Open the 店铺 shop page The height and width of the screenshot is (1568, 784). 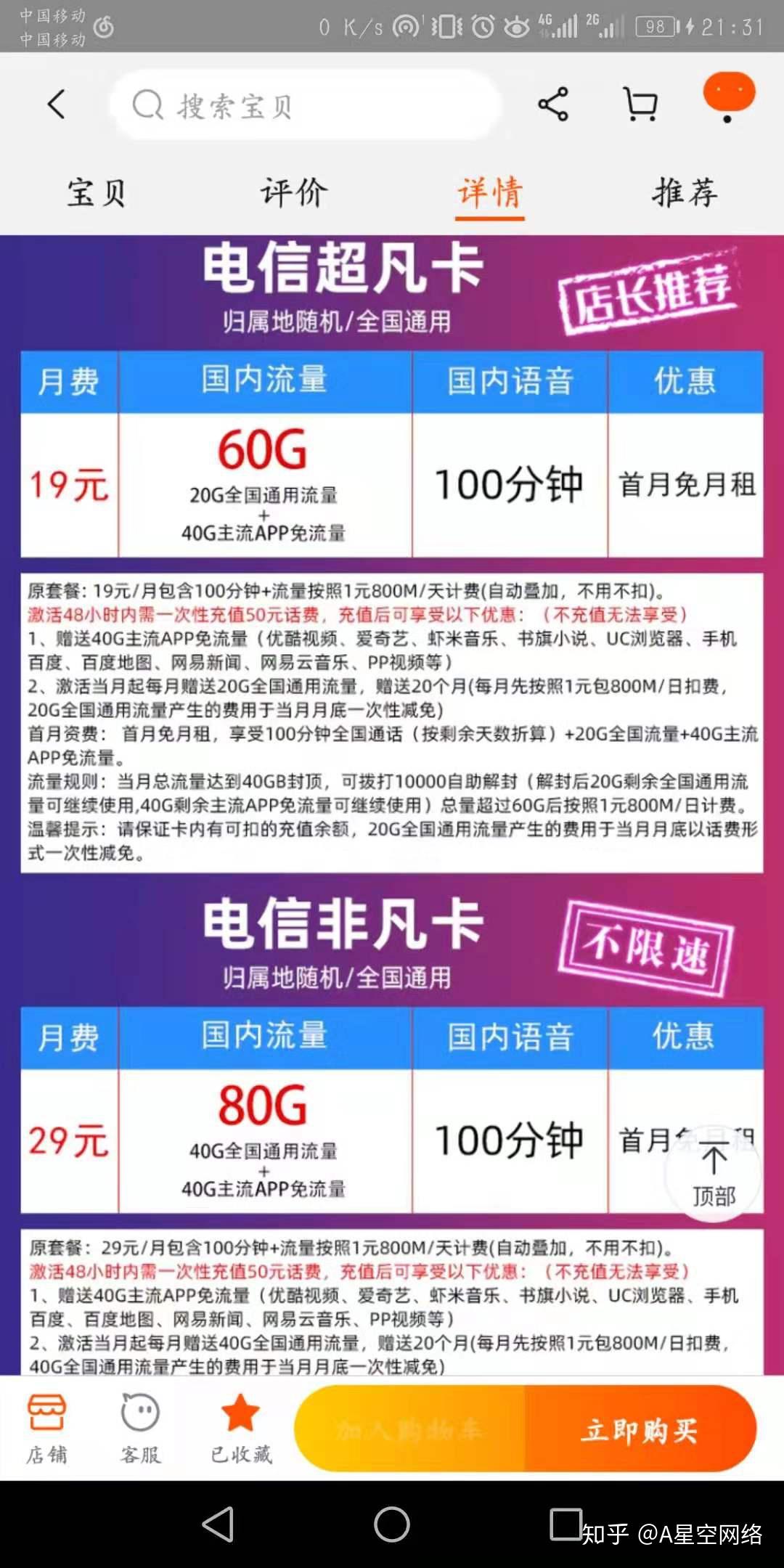[x=47, y=1427]
